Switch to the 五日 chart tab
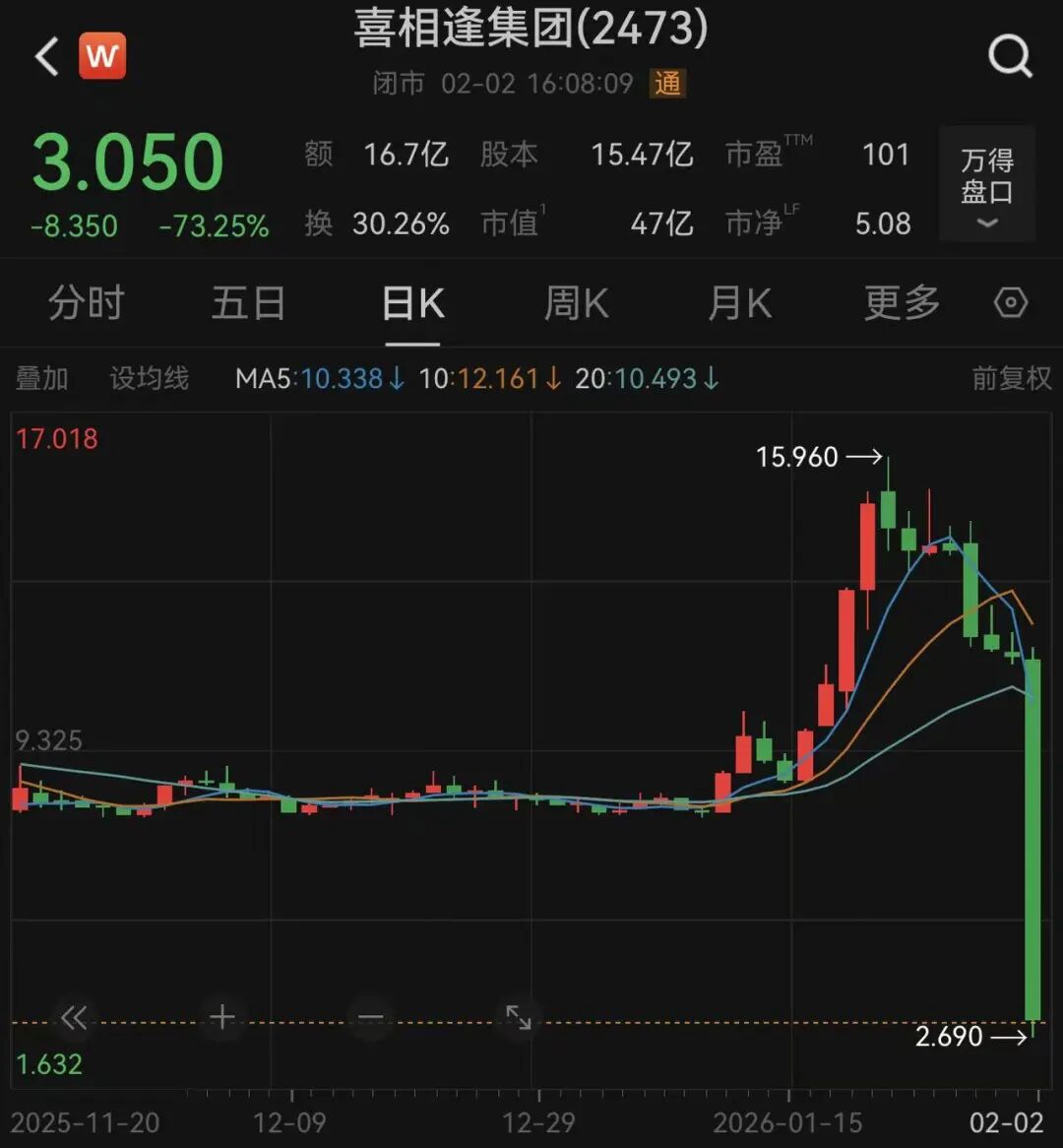Screen dimensions: 1063x1148 (x=248, y=303)
